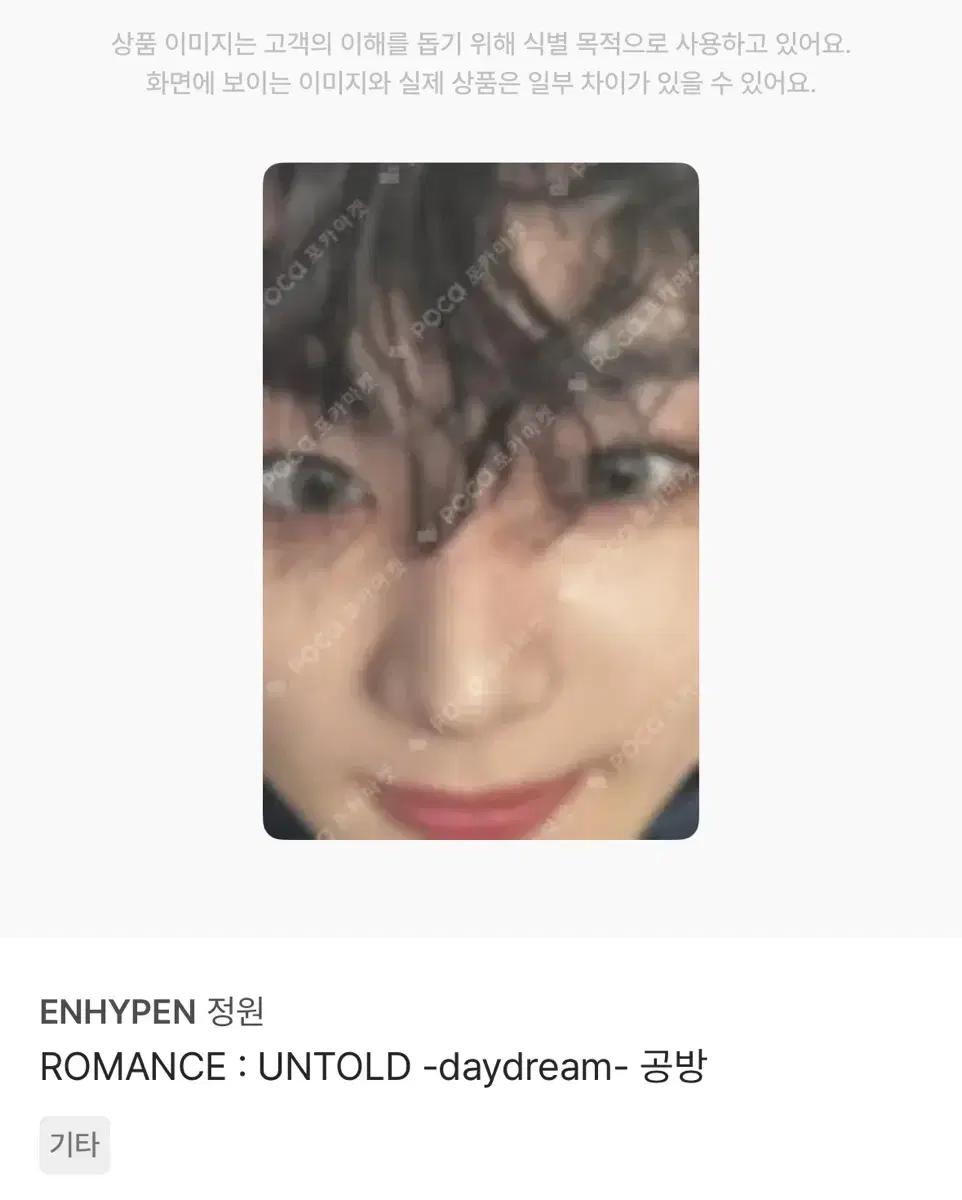Tap the 기타 category tag chip
Viewport: 962px width, 1200px height.
click(x=75, y=1144)
